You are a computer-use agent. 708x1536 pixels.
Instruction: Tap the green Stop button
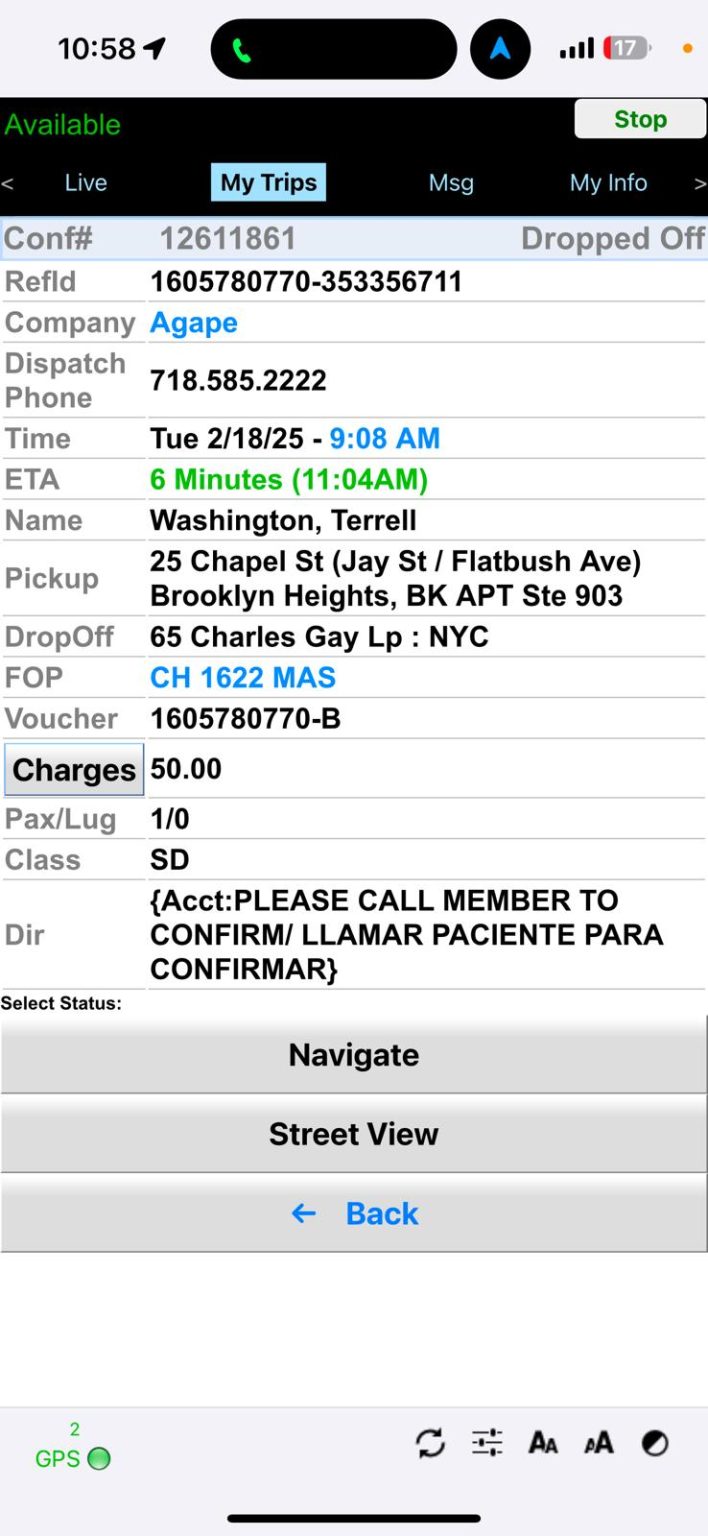[640, 119]
